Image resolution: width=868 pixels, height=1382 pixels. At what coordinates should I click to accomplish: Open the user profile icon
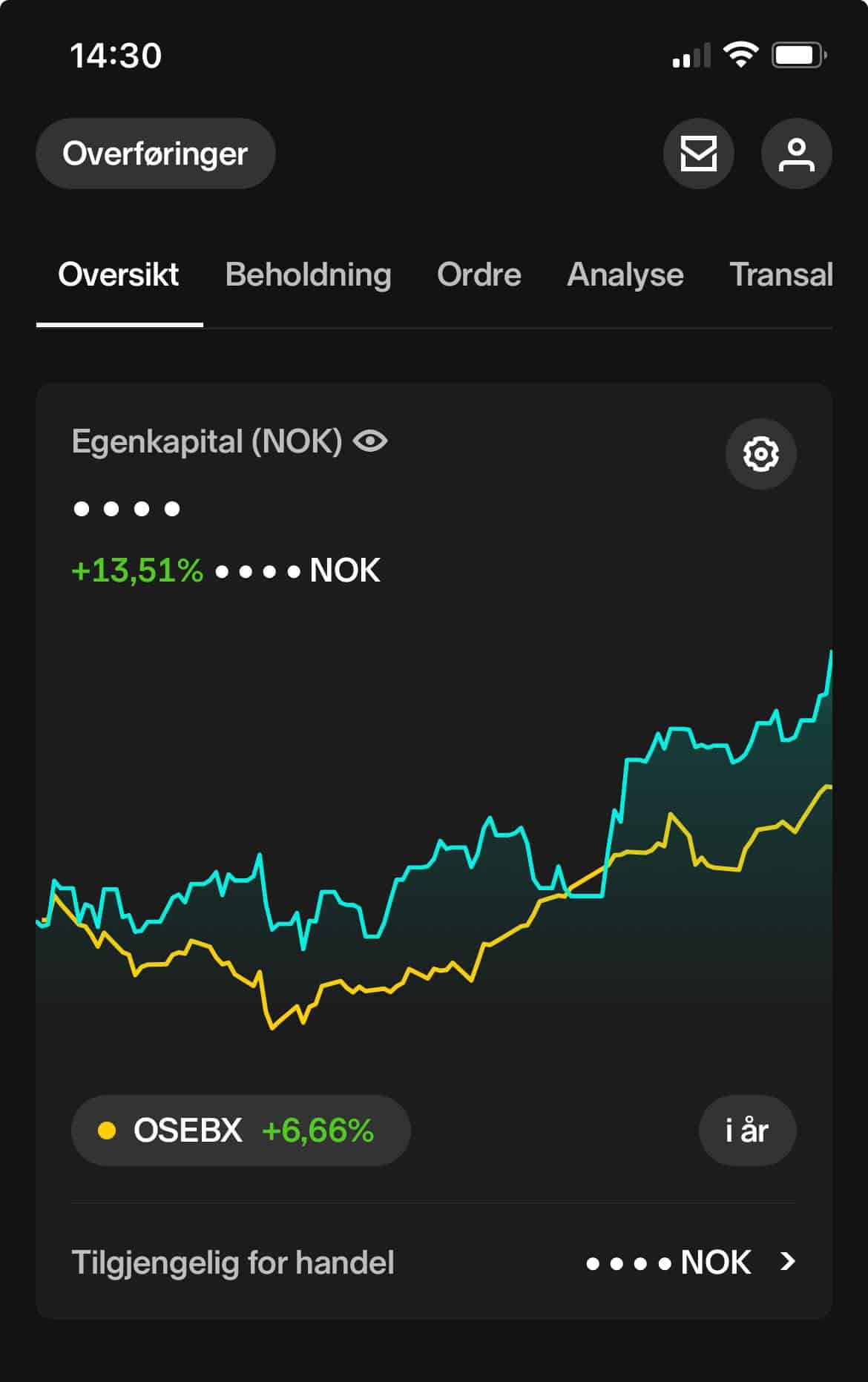(796, 154)
